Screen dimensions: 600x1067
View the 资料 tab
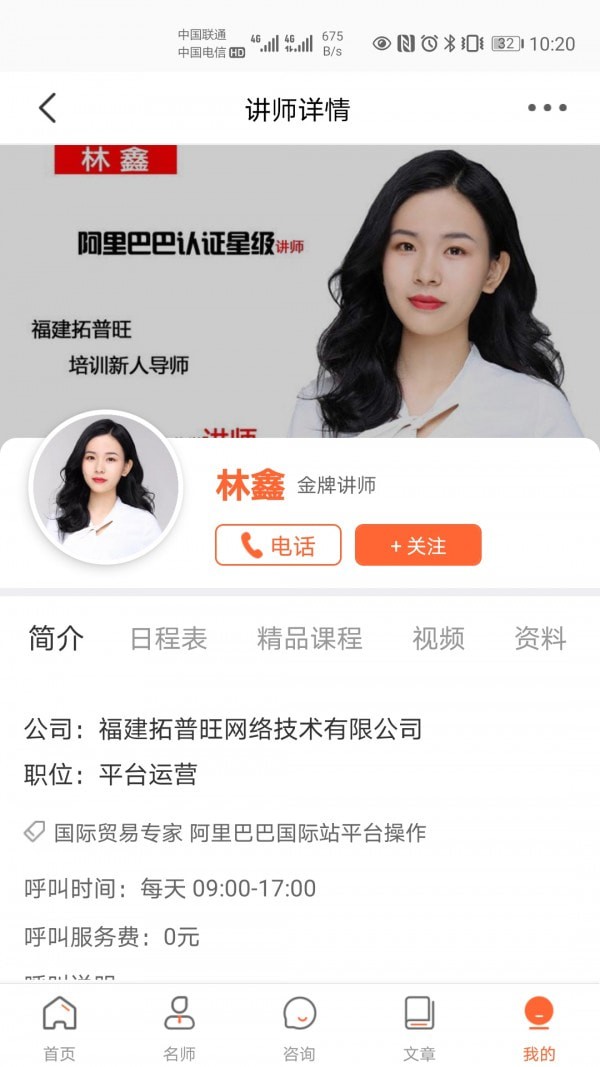[x=540, y=638]
